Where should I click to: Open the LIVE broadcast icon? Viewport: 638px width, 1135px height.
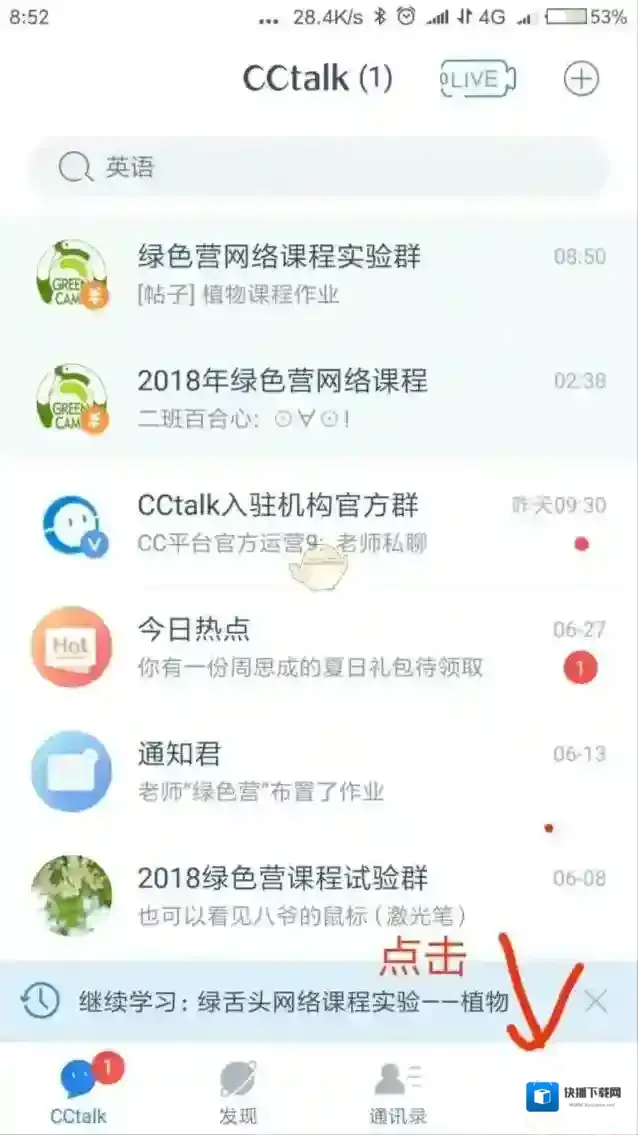click(480, 80)
